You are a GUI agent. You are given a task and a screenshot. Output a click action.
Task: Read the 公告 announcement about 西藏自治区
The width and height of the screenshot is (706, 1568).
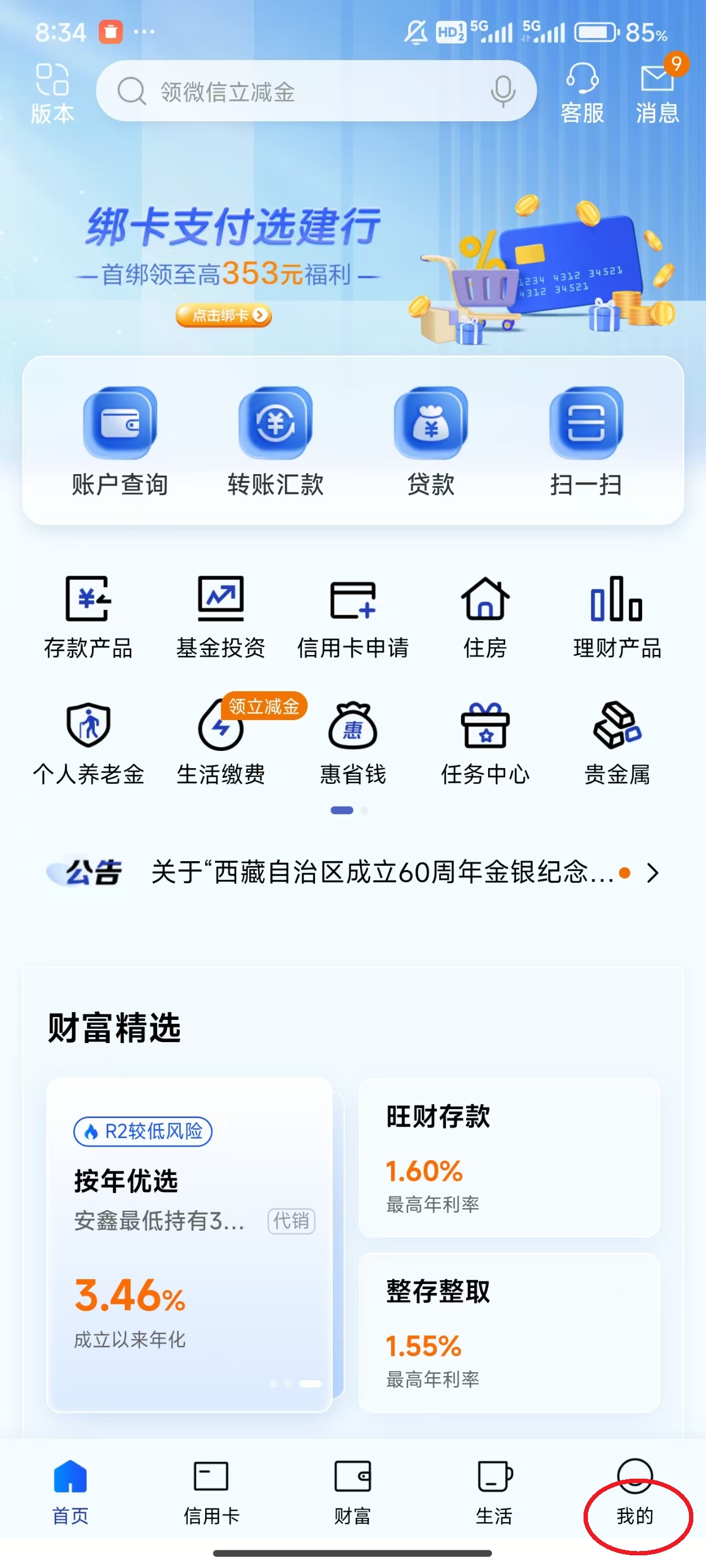(x=384, y=872)
